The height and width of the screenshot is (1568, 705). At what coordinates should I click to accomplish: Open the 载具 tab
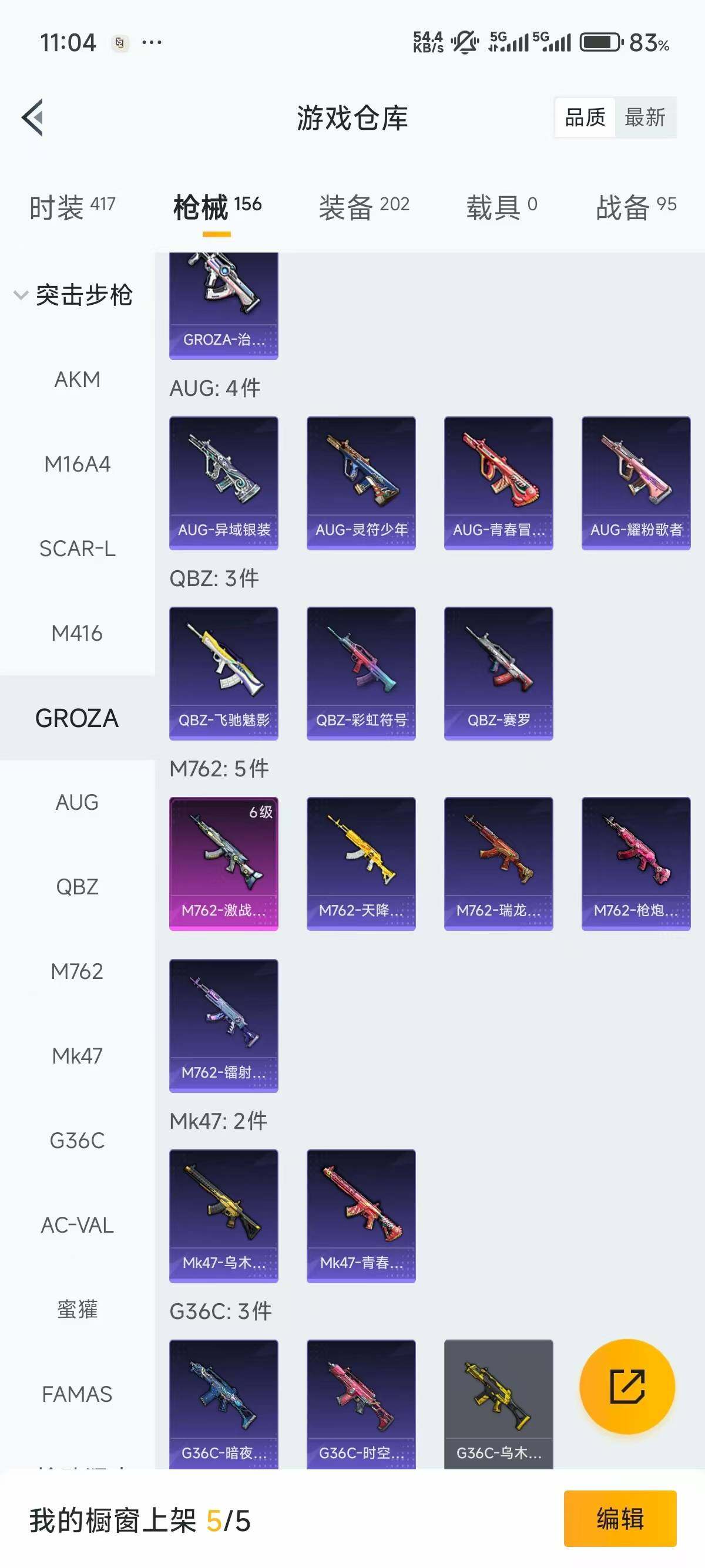(x=501, y=207)
